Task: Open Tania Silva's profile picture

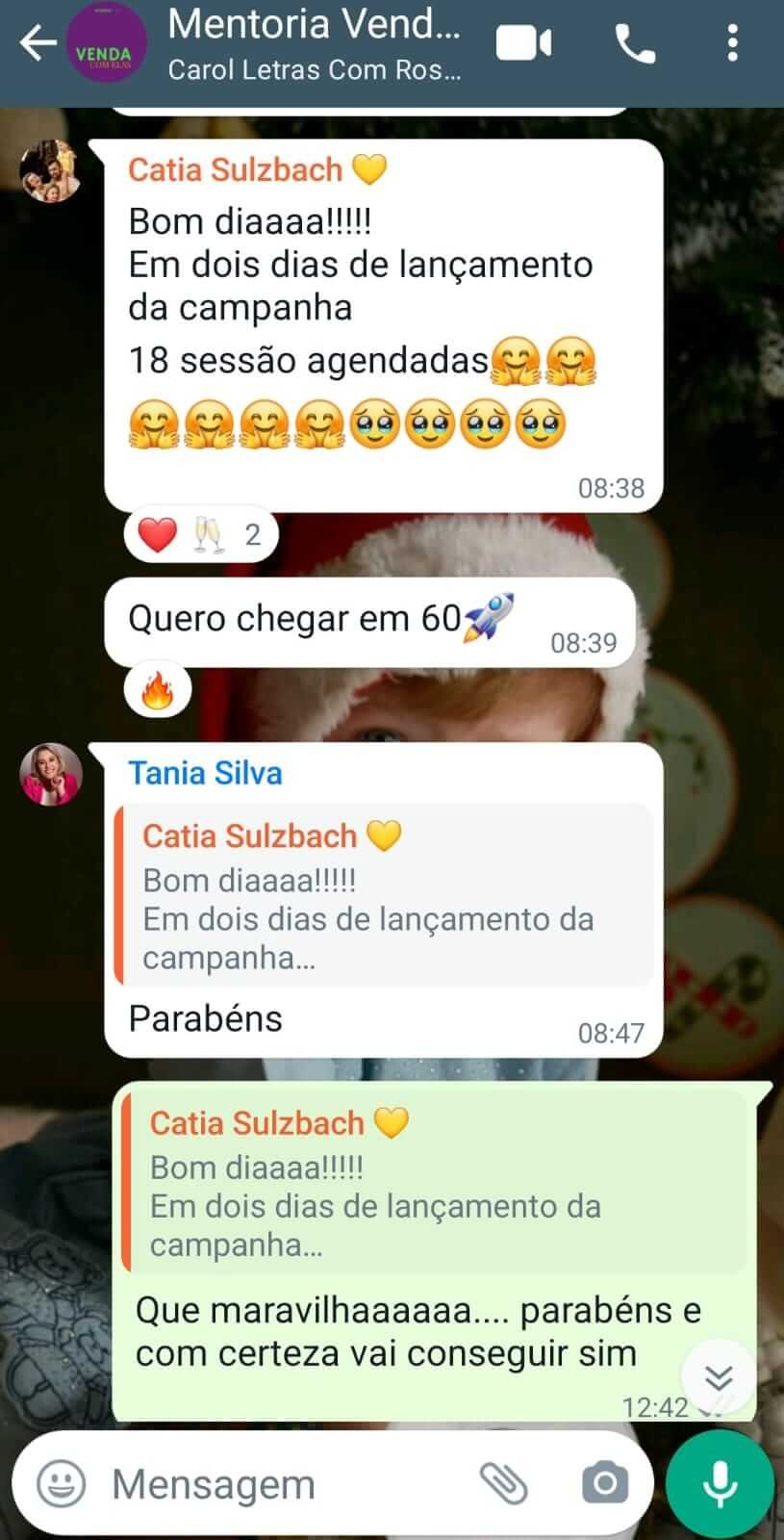Action: pyautogui.click(x=51, y=774)
